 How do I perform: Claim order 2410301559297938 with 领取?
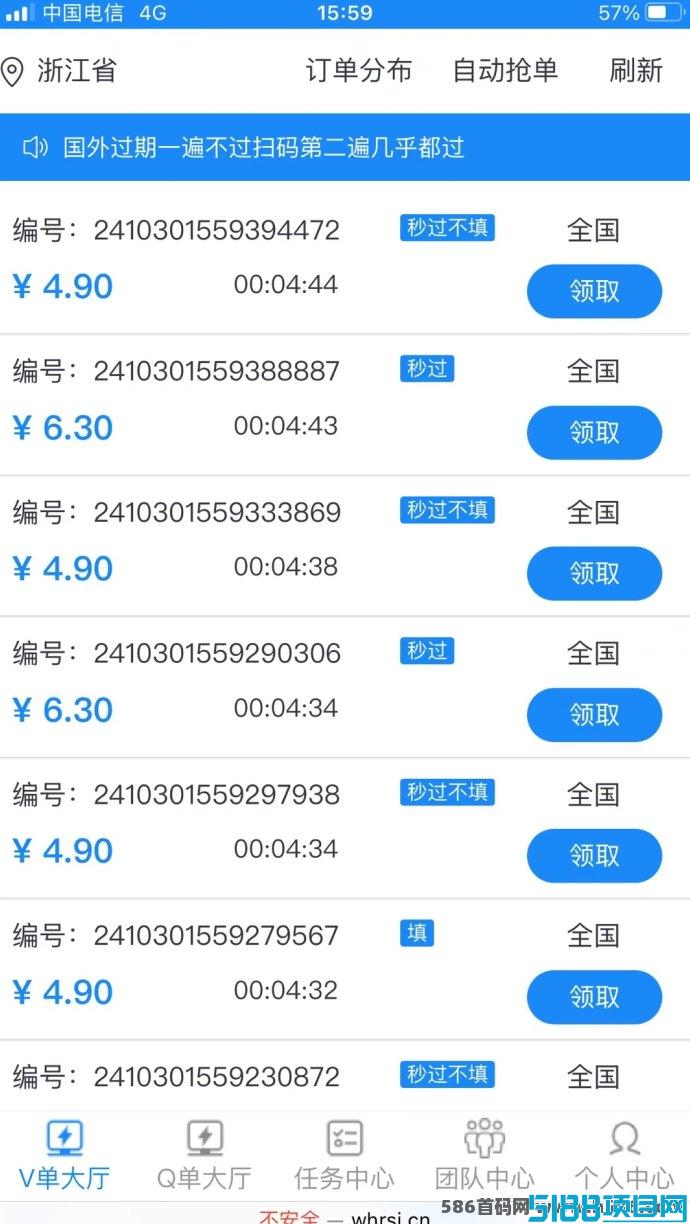(x=595, y=856)
